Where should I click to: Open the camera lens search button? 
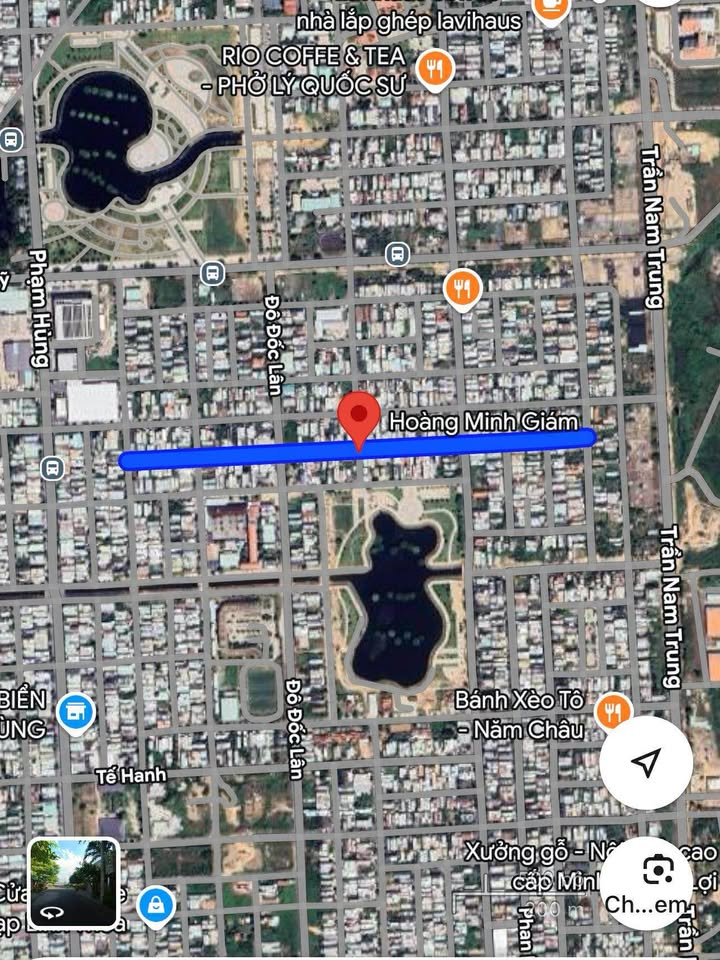pyautogui.click(x=657, y=872)
